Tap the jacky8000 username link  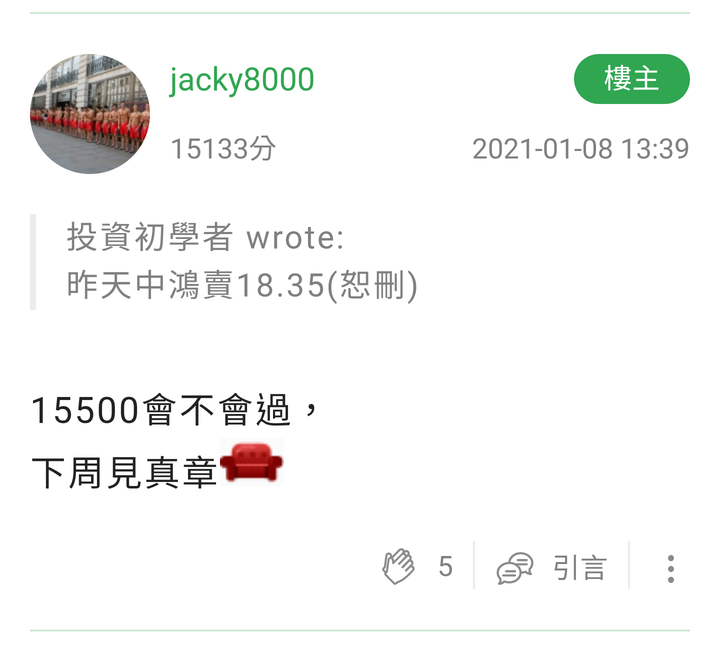click(x=241, y=80)
